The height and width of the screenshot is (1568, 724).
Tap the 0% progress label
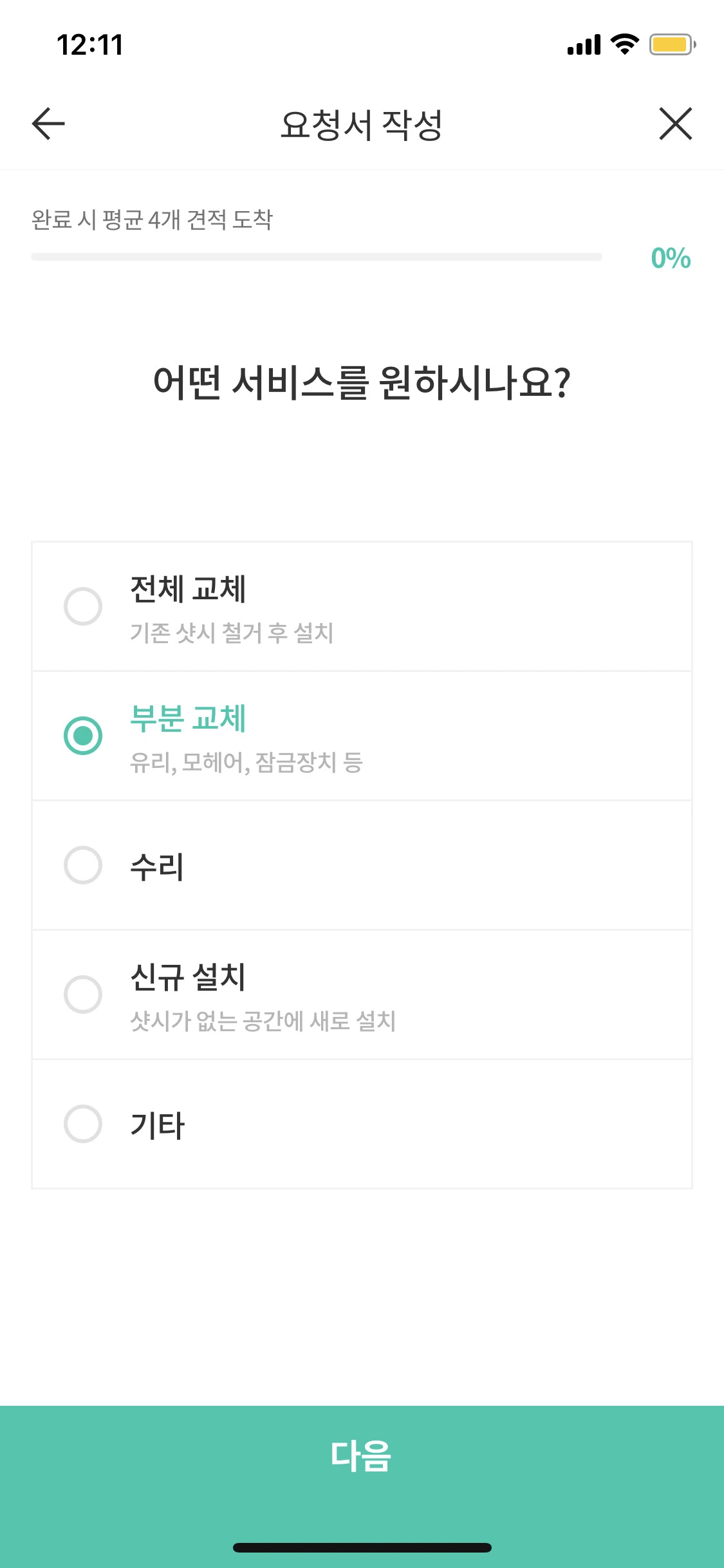click(x=669, y=258)
